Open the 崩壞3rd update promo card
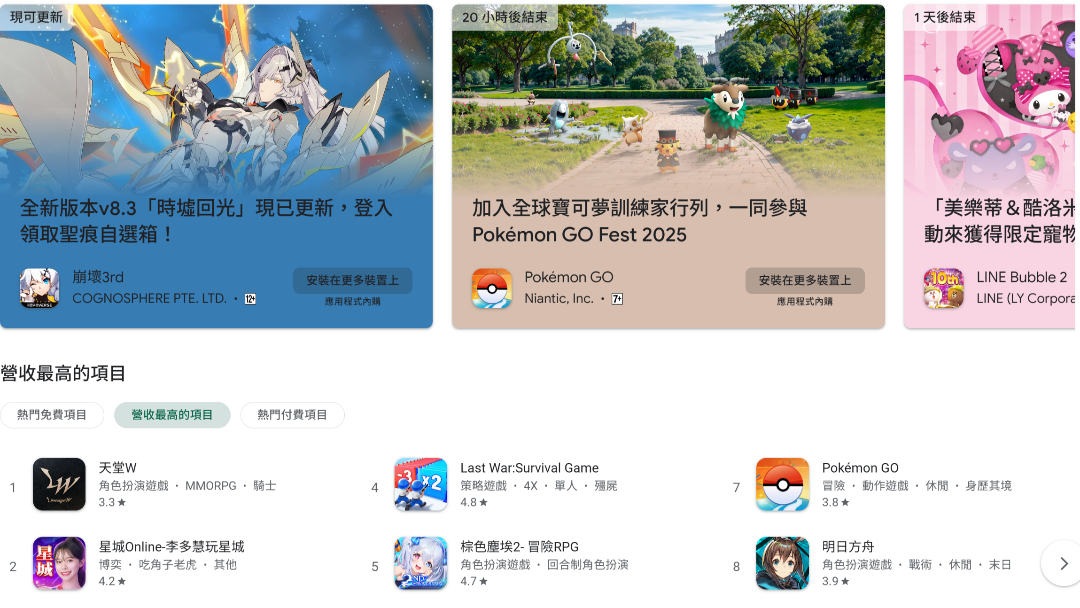 (216, 150)
